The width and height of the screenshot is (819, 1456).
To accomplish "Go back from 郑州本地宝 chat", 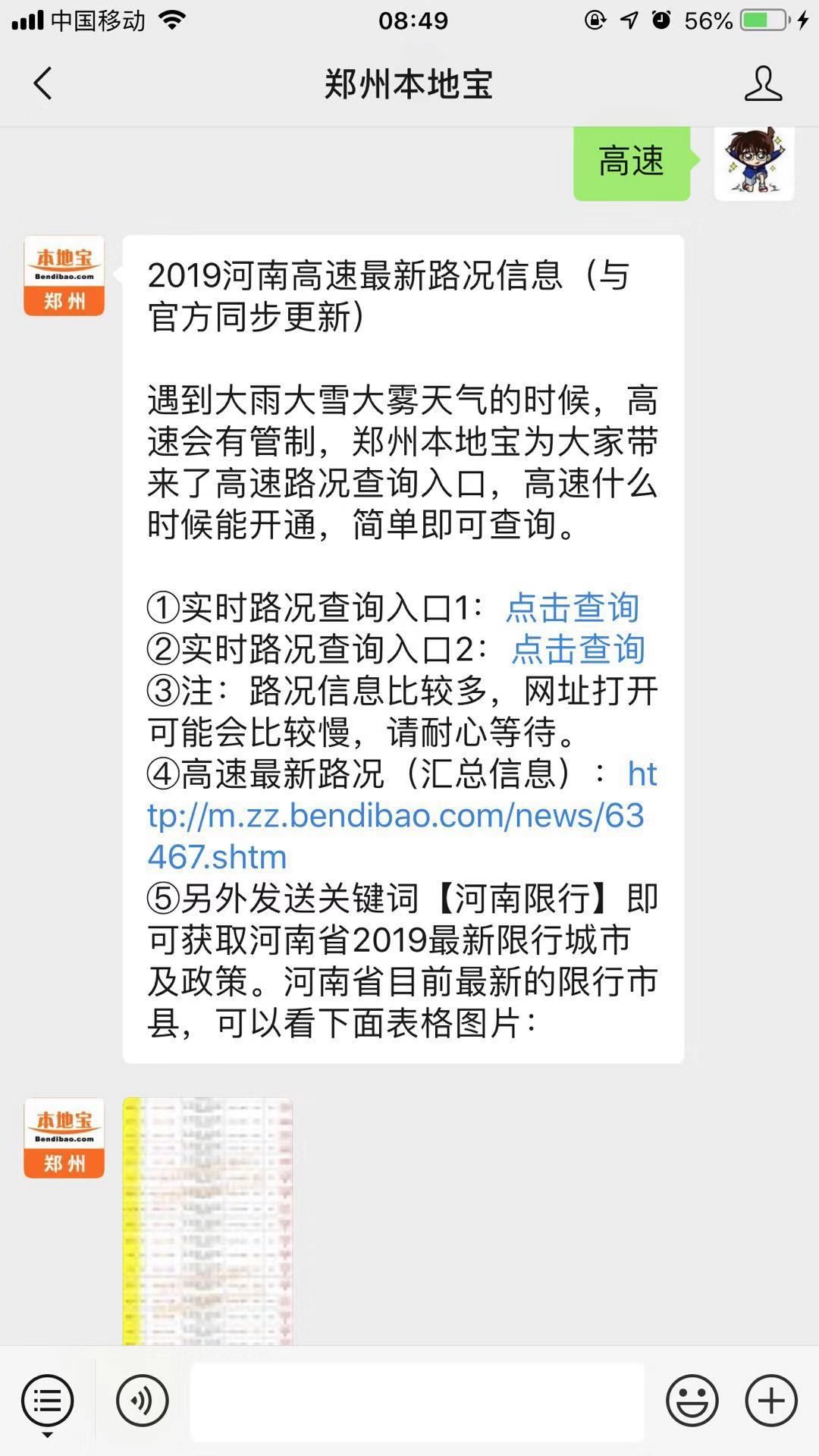I will pyautogui.click(x=43, y=83).
